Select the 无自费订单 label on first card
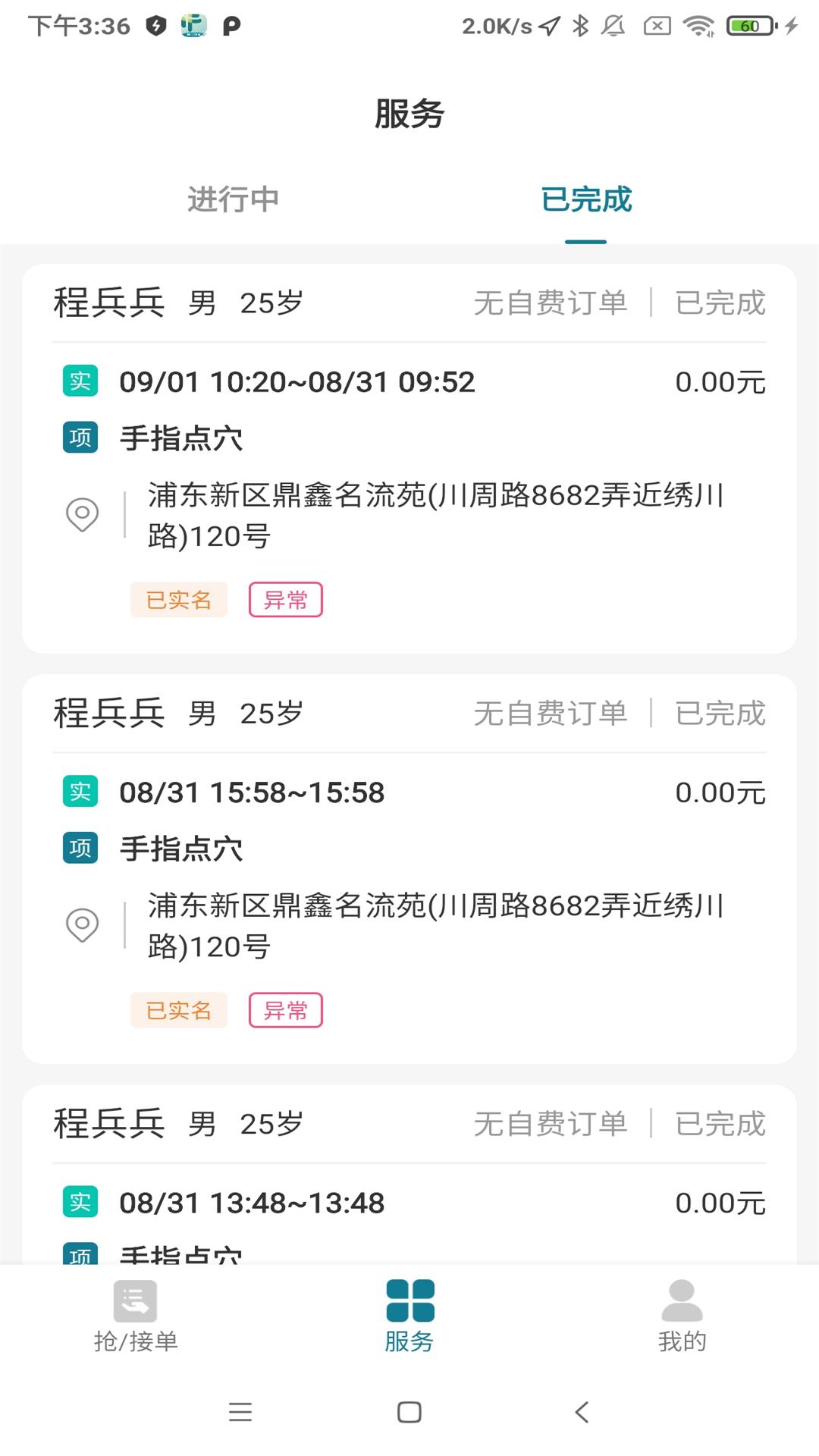819x1456 pixels. pyautogui.click(x=551, y=302)
